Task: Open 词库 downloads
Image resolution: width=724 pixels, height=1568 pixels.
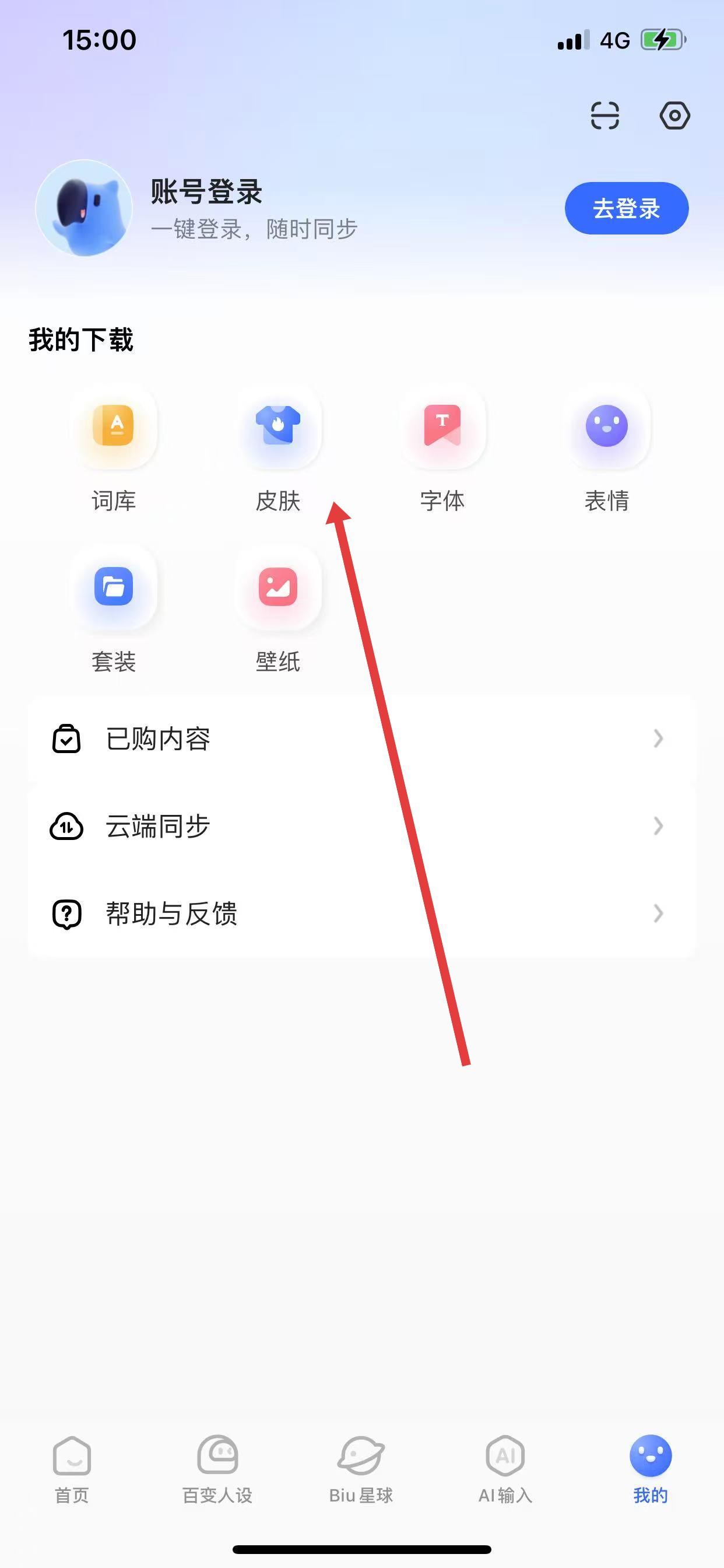Action: point(114,426)
